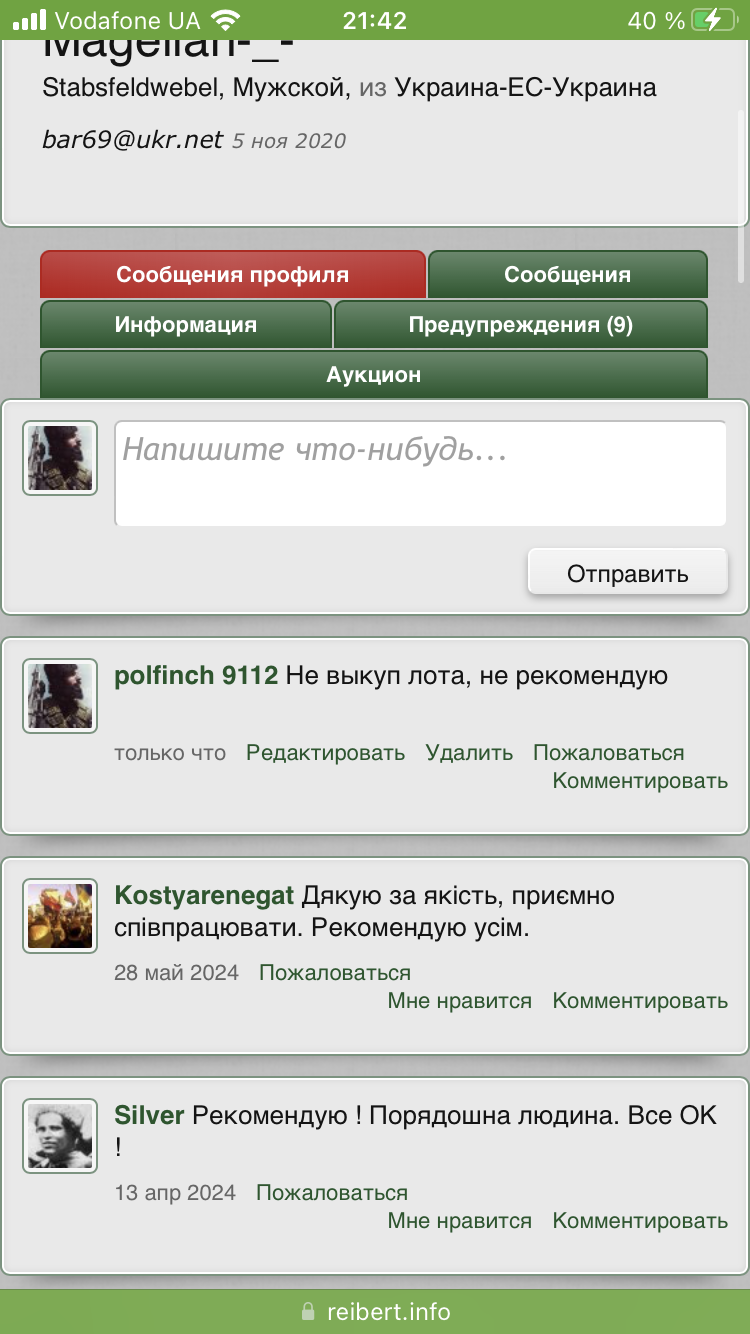Open Silver's profile link

click(150, 1115)
